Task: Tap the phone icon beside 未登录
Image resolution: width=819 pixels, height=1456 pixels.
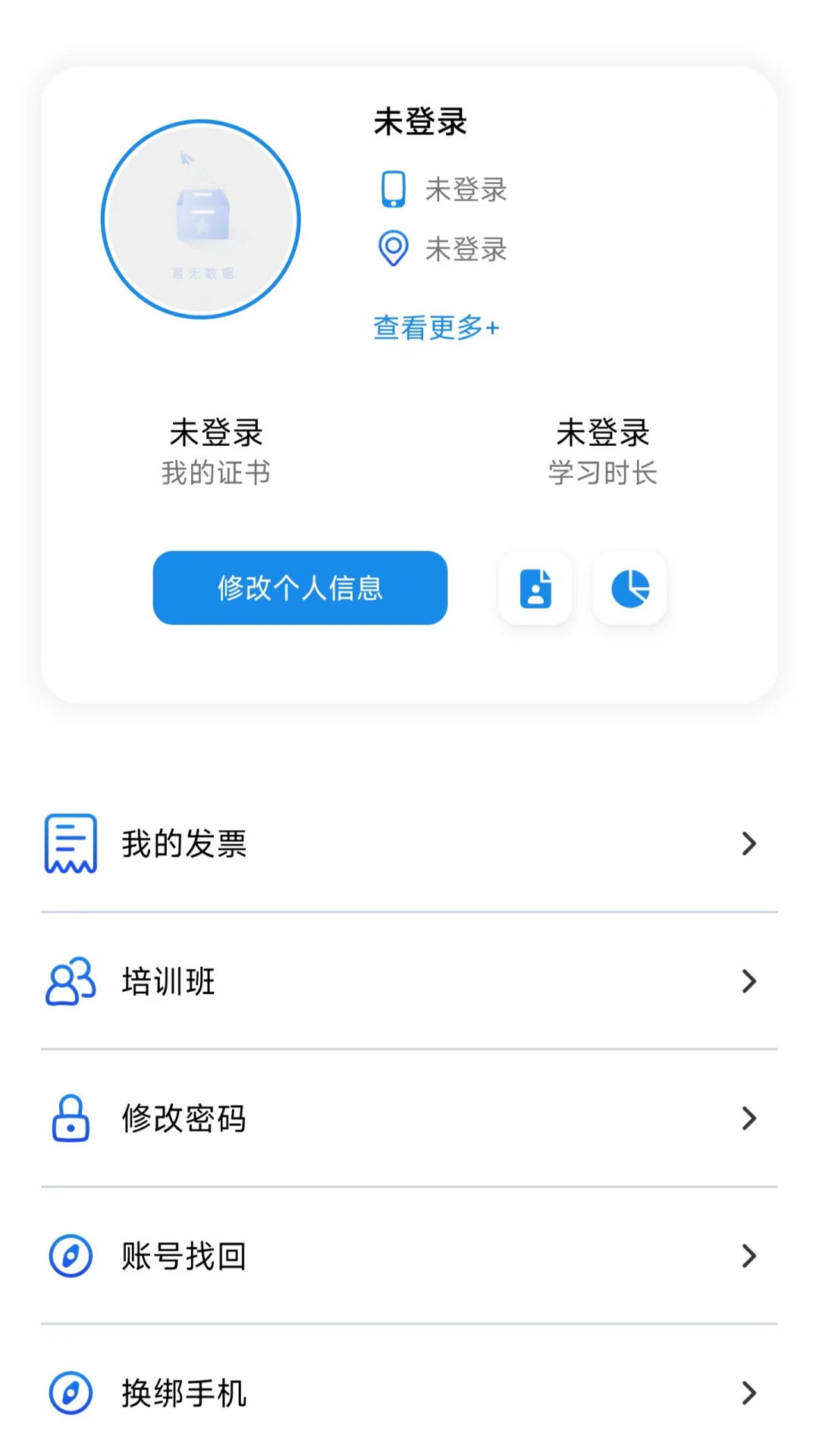Action: pyautogui.click(x=392, y=189)
